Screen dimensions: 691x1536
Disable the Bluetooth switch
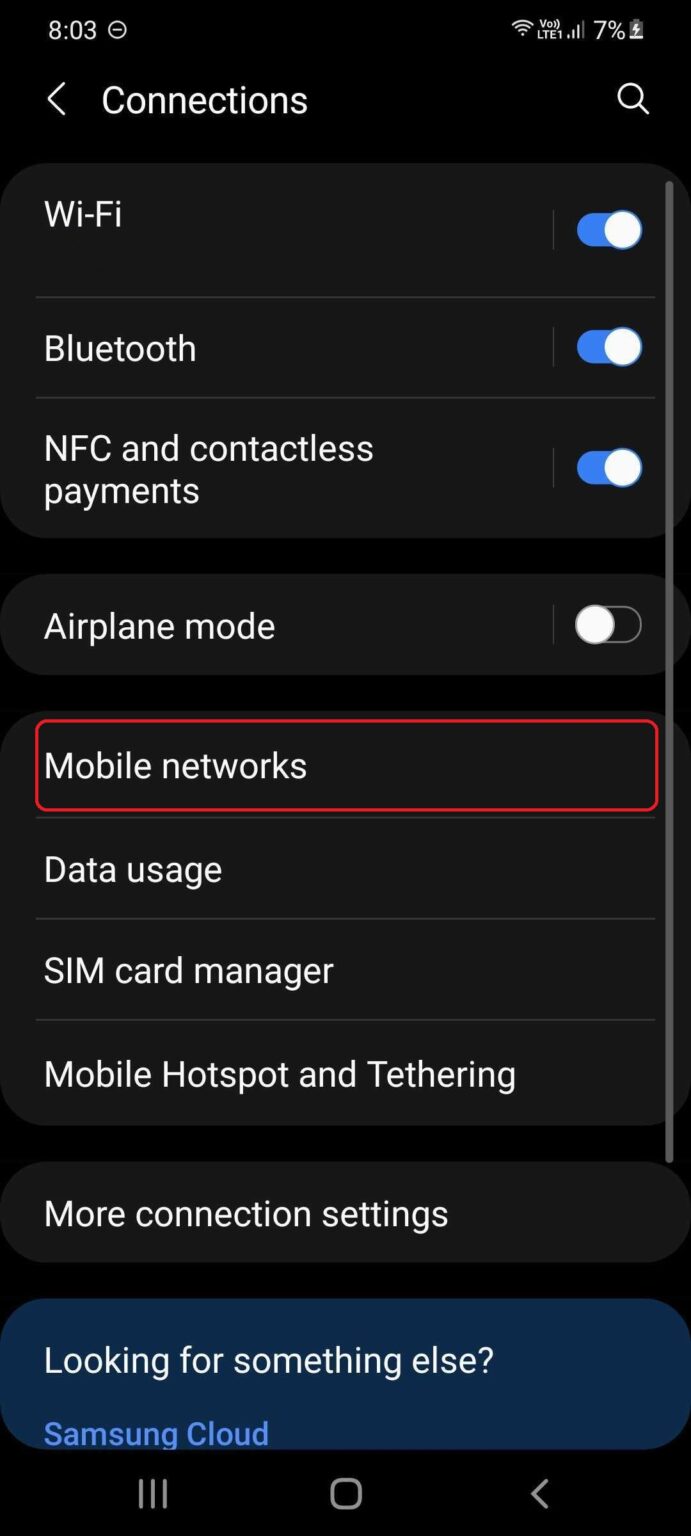pyautogui.click(x=608, y=348)
